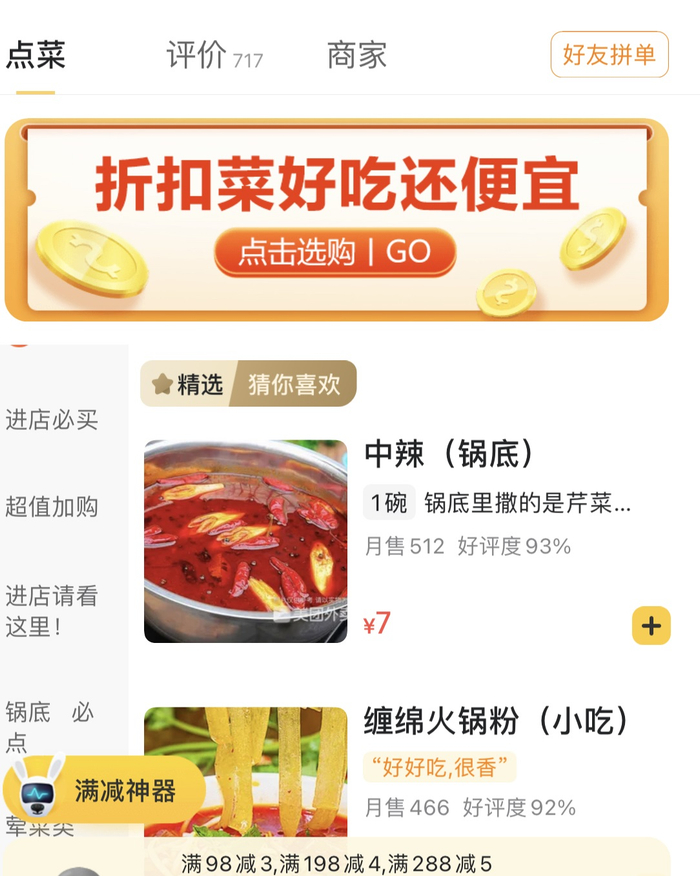Select the 精选 featured chip
This screenshot has height=876, width=700.
[188, 384]
